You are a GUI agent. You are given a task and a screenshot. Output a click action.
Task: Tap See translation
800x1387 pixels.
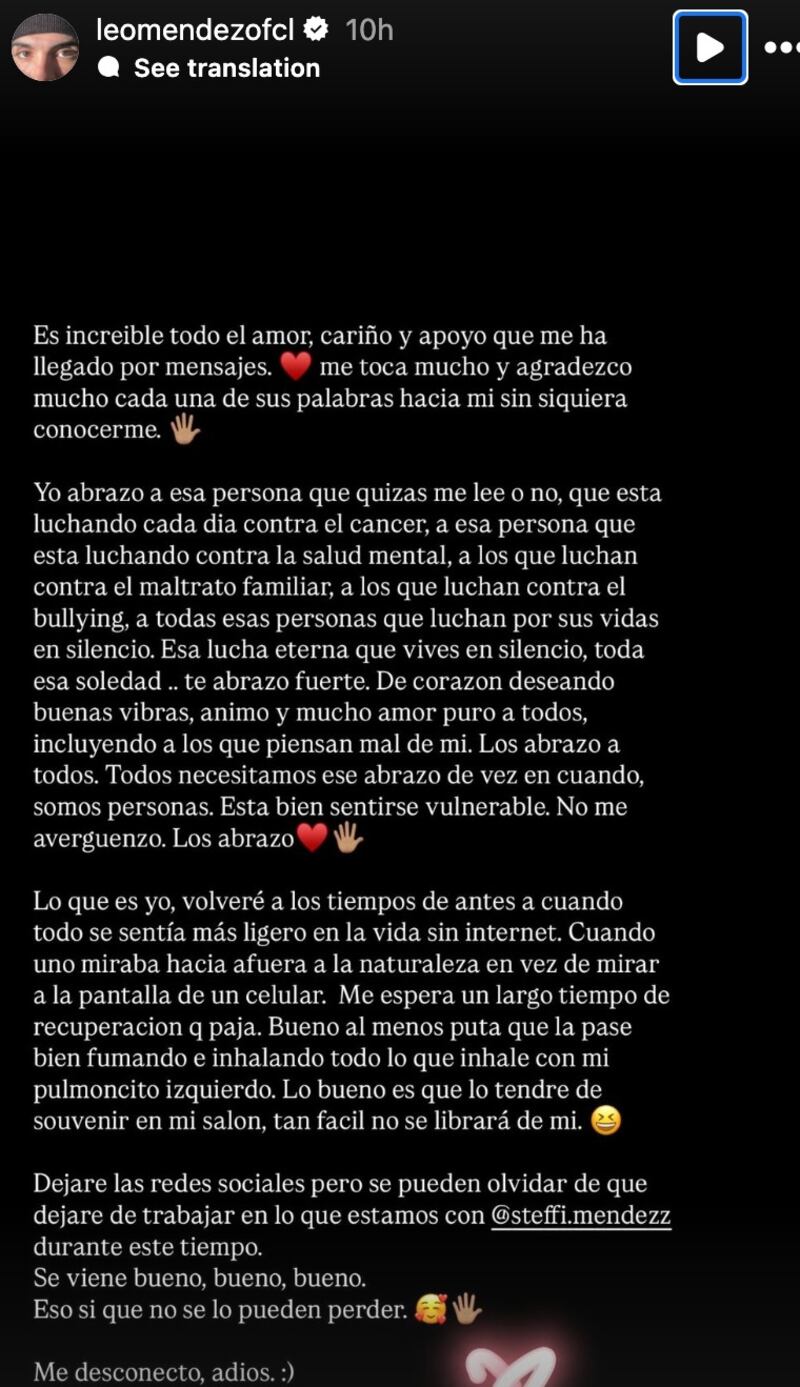point(226,68)
